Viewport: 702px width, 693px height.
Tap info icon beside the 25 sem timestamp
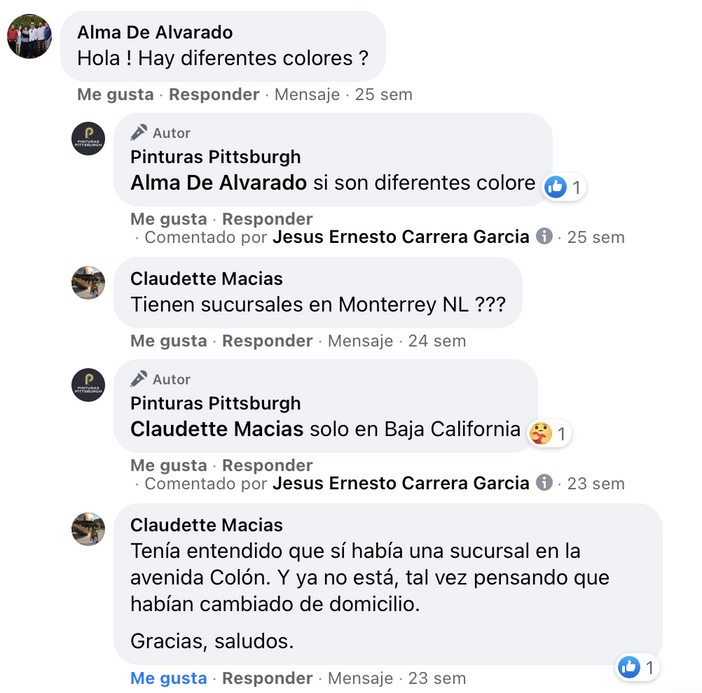[x=544, y=237]
